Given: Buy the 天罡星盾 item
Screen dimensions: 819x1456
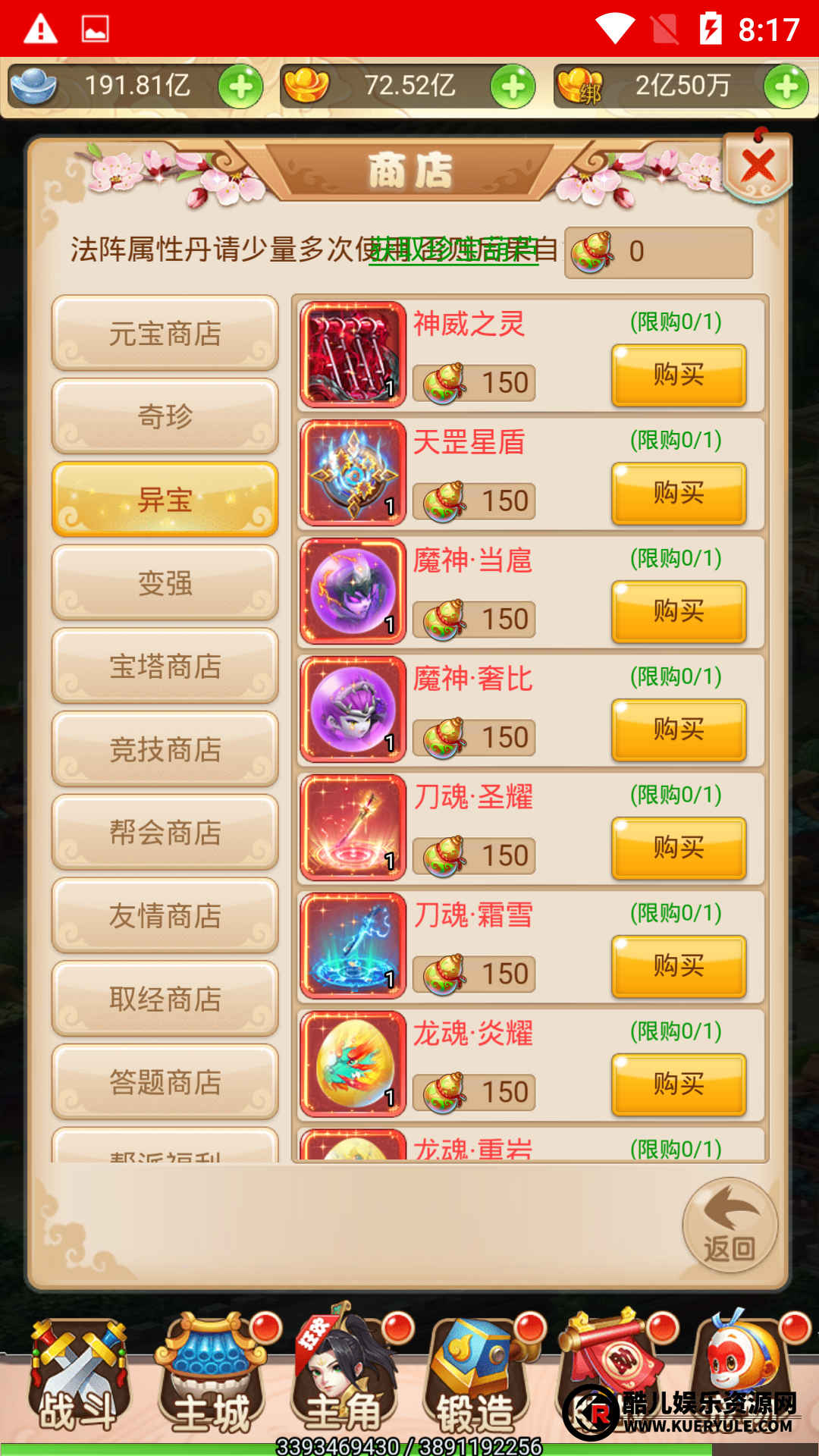Looking at the screenshot, I should pyautogui.click(x=679, y=494).
